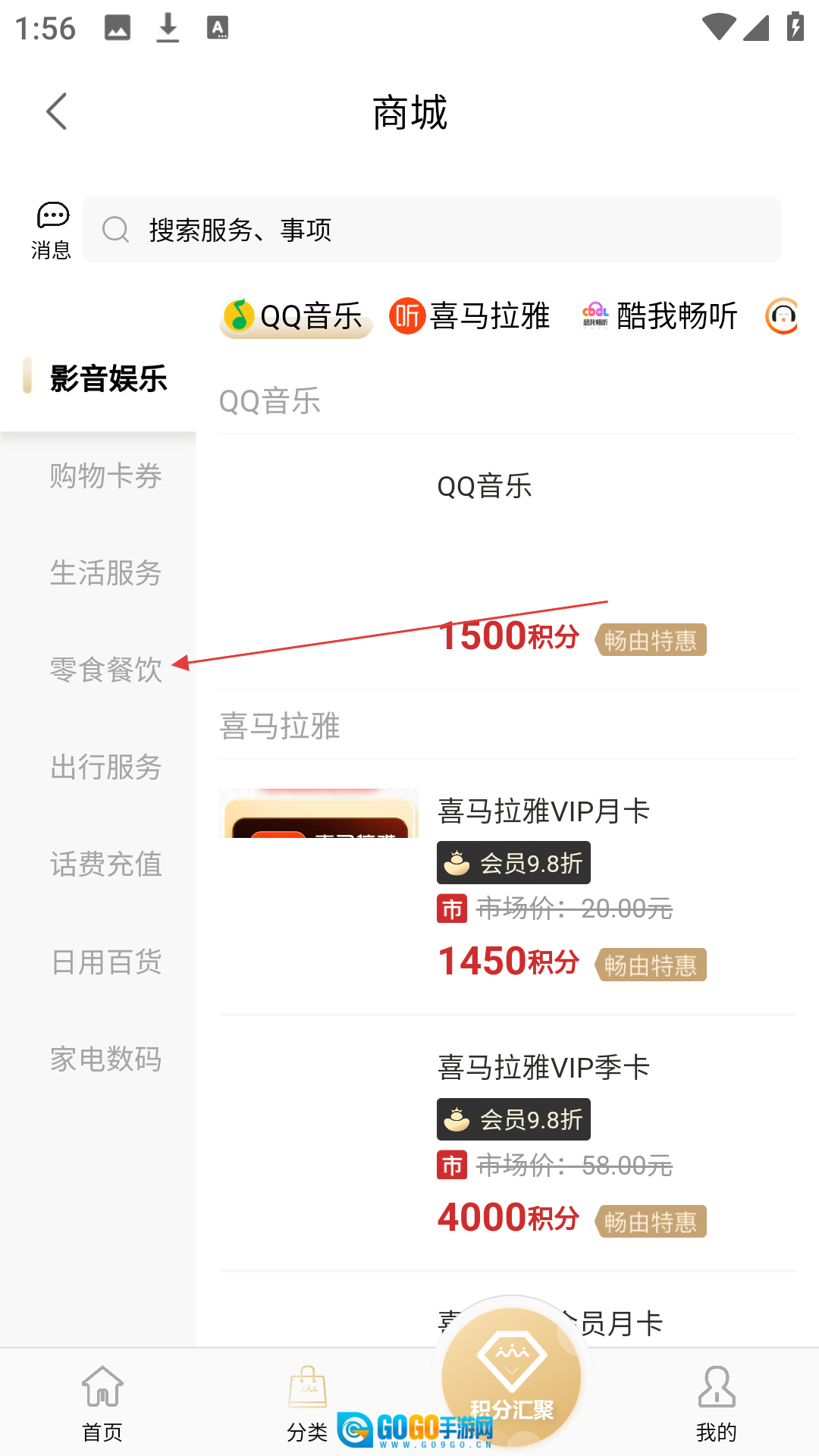Go to the 首页 home tab
This screenshot has height=1456, width=819.
click(102, 1403)
